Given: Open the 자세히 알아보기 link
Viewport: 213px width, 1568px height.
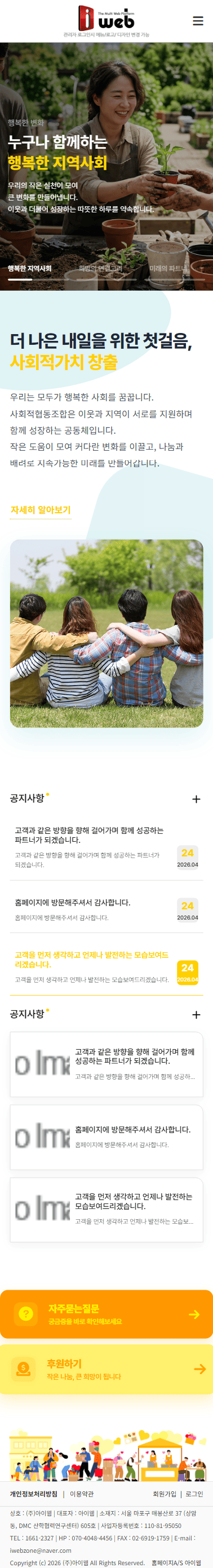Looking at the screenshot, I should (41, 510).
